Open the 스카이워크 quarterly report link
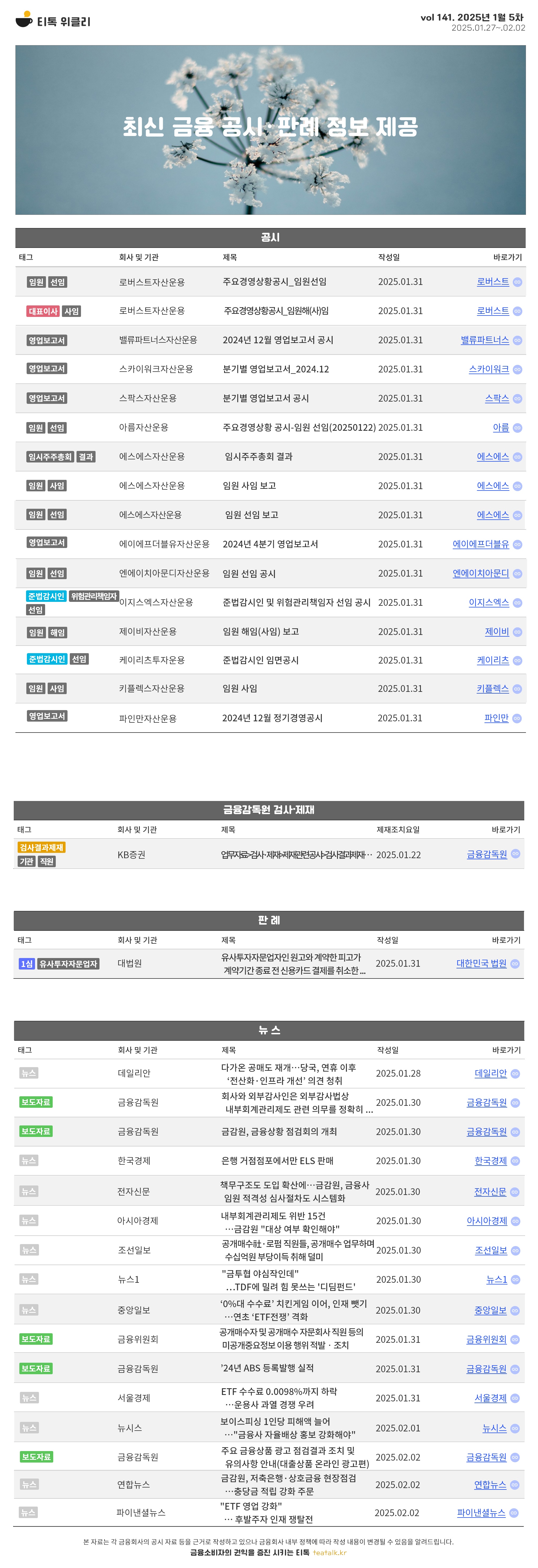The height and width of the screenshot is (1568, 538). pyautogui.click(x=488, y=369)
